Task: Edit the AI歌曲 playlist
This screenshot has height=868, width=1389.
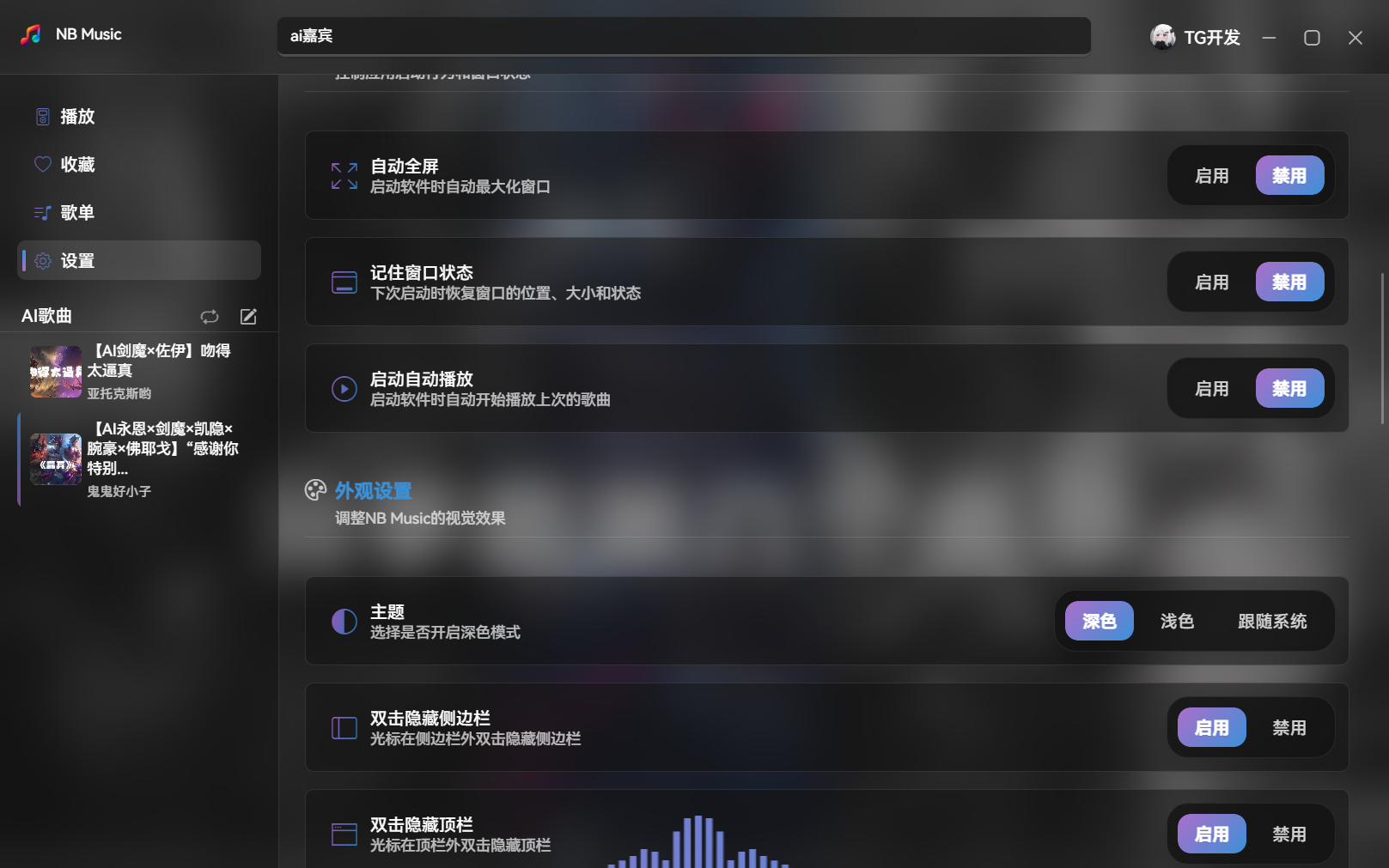Action: [x=248, y=317]
